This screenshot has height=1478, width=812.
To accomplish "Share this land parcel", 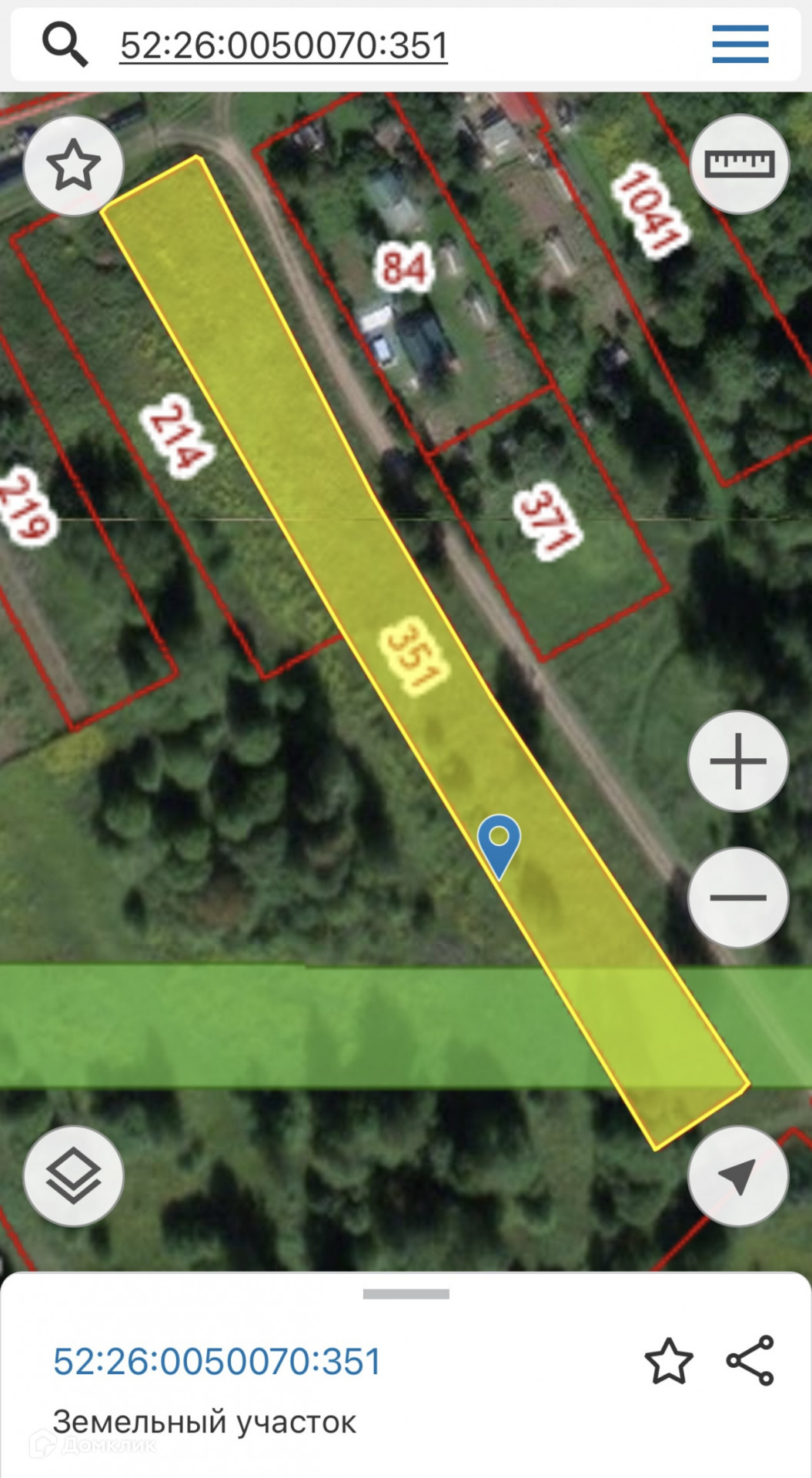I will (750, 1361).
